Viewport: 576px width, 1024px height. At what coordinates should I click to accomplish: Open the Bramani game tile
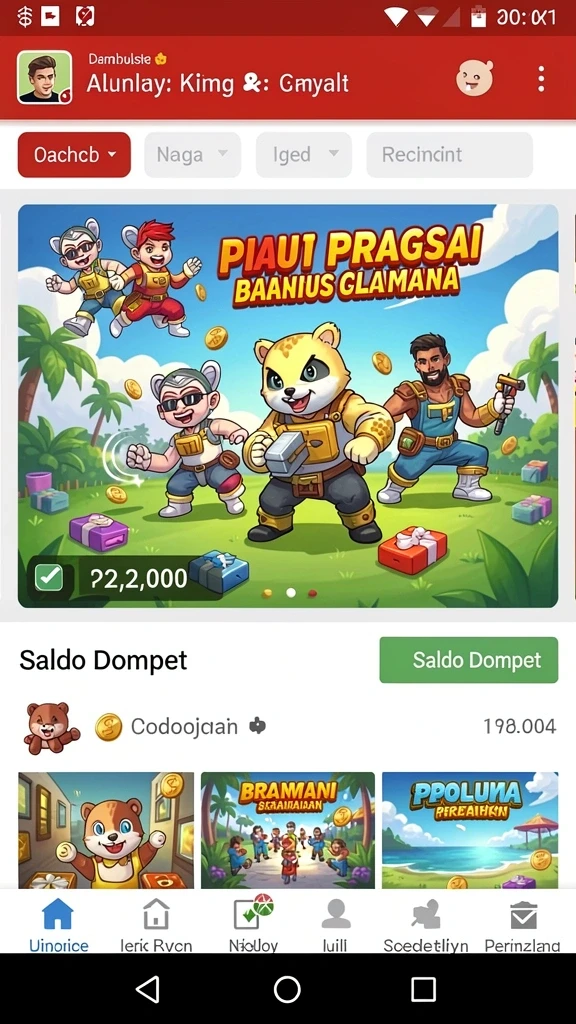coord(288,830)
